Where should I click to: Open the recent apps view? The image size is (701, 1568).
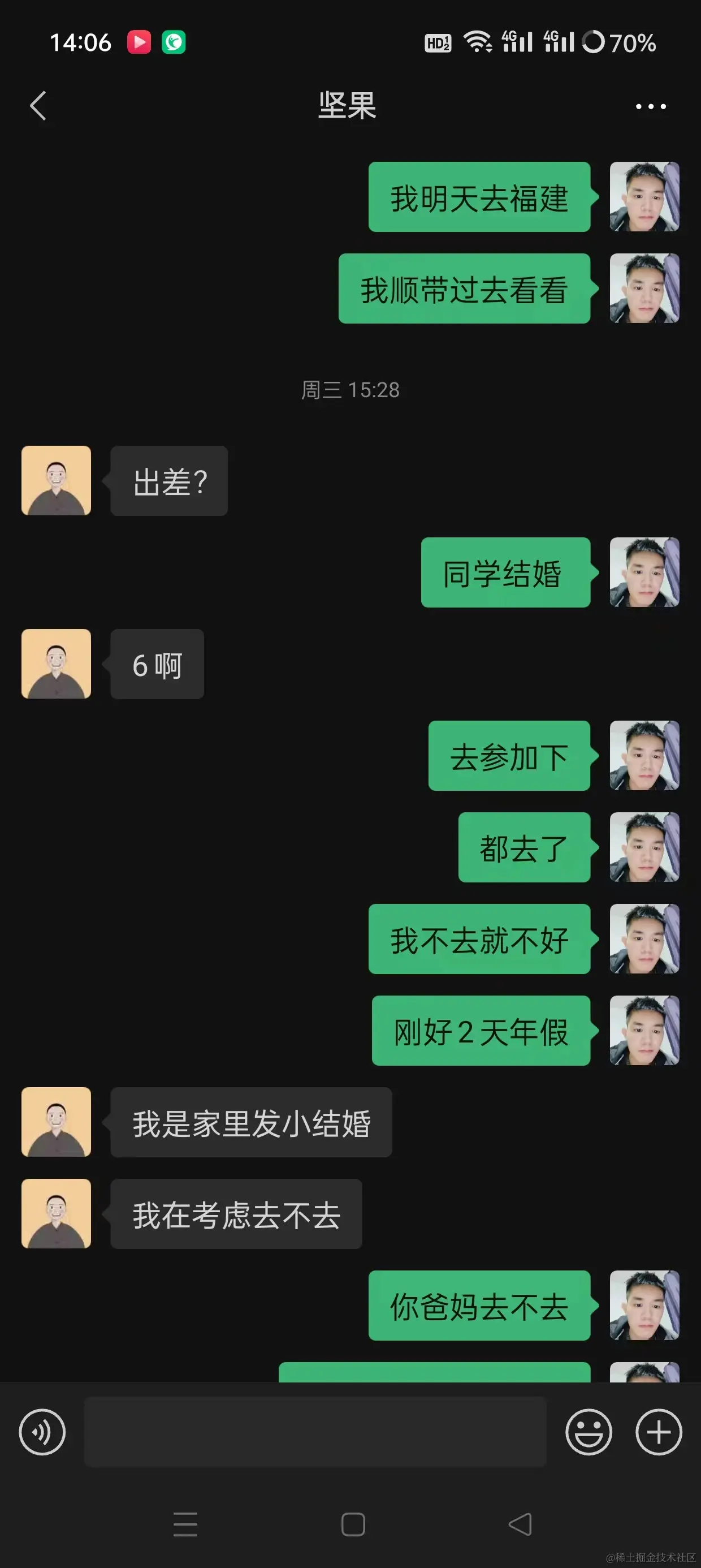(x=185, y=1524)
